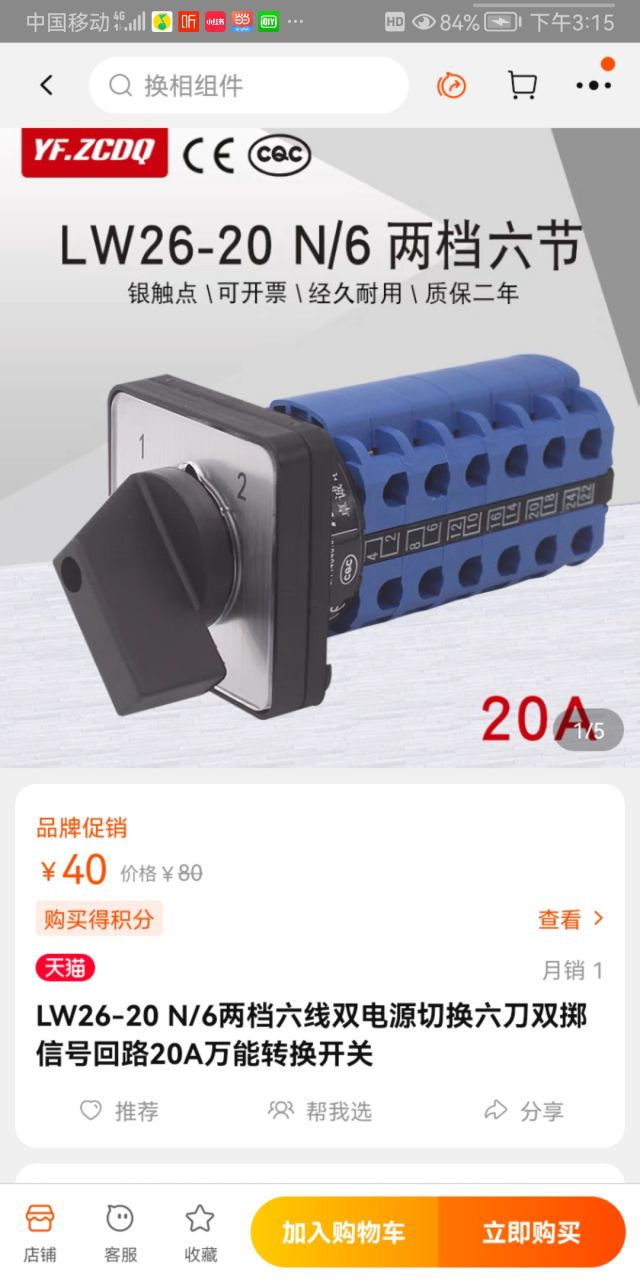The image size is (640, 1280).
Task: Tap the search box with 换相组件
Action: point(248,85)
